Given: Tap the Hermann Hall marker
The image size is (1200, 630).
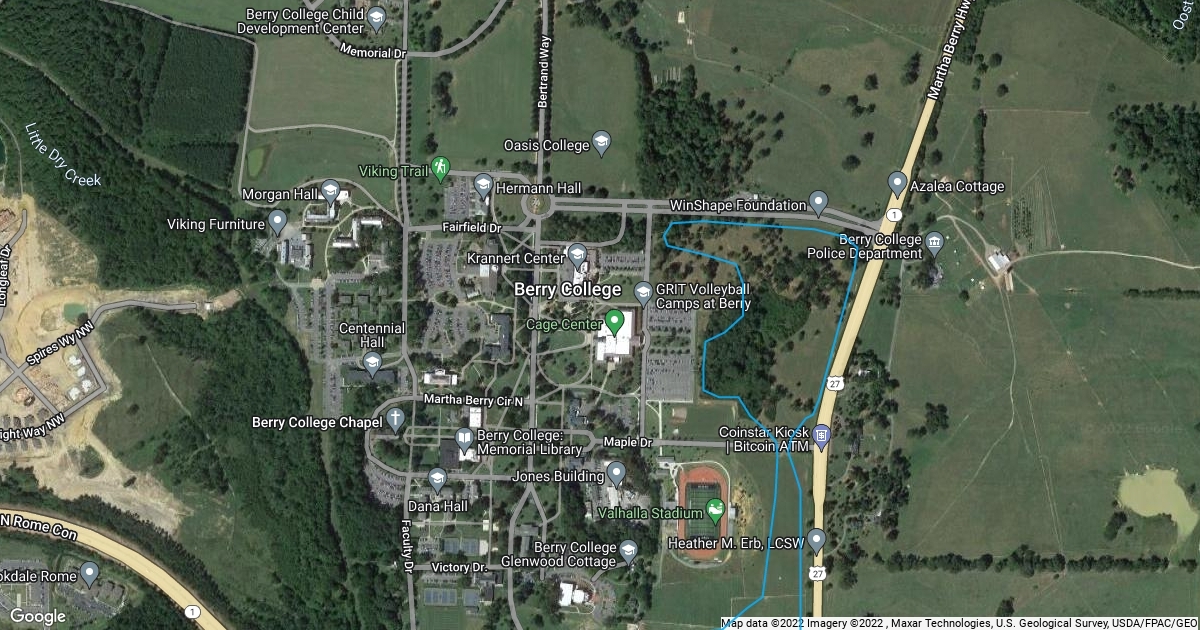Looking at the screenshot, I should tap(483, 184).
